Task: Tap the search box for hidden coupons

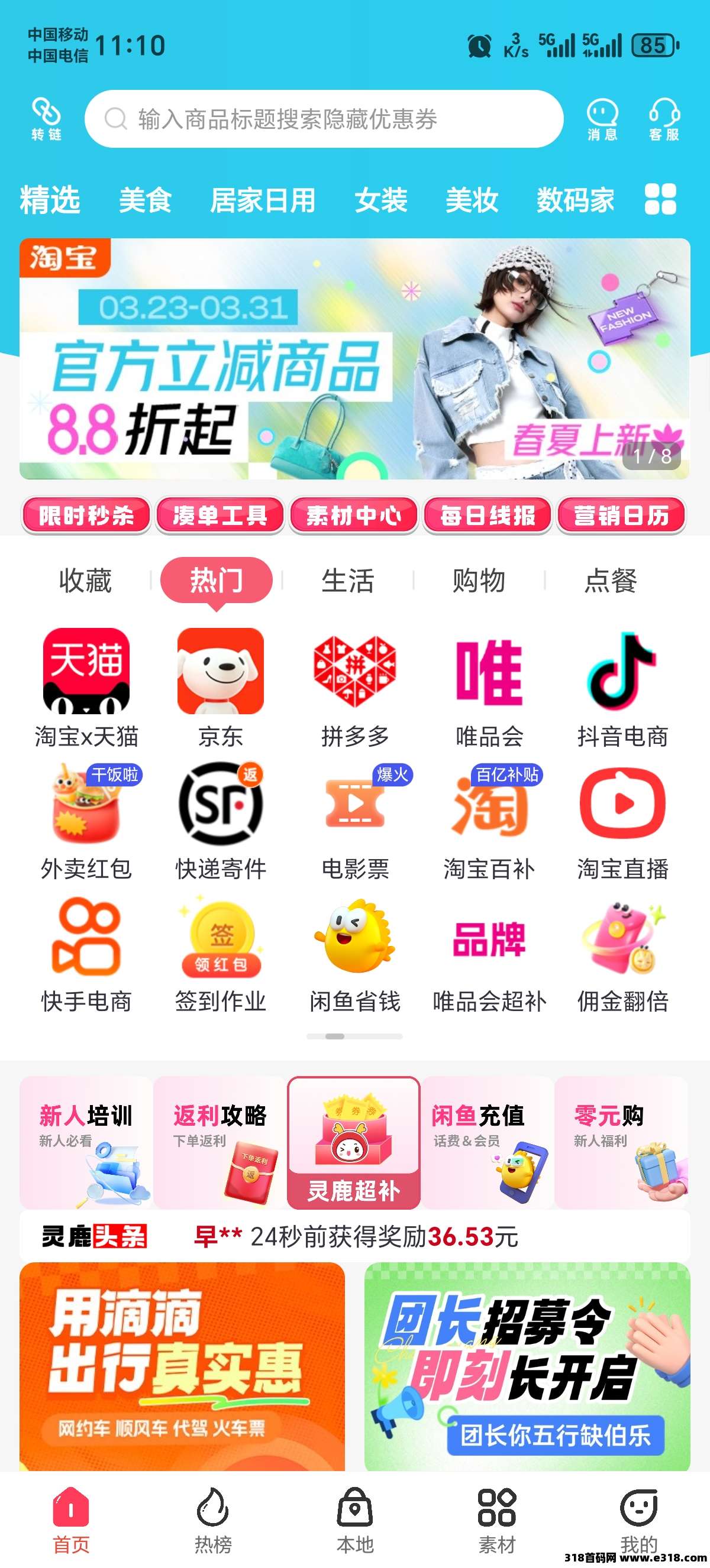Action: click(323, 119)
